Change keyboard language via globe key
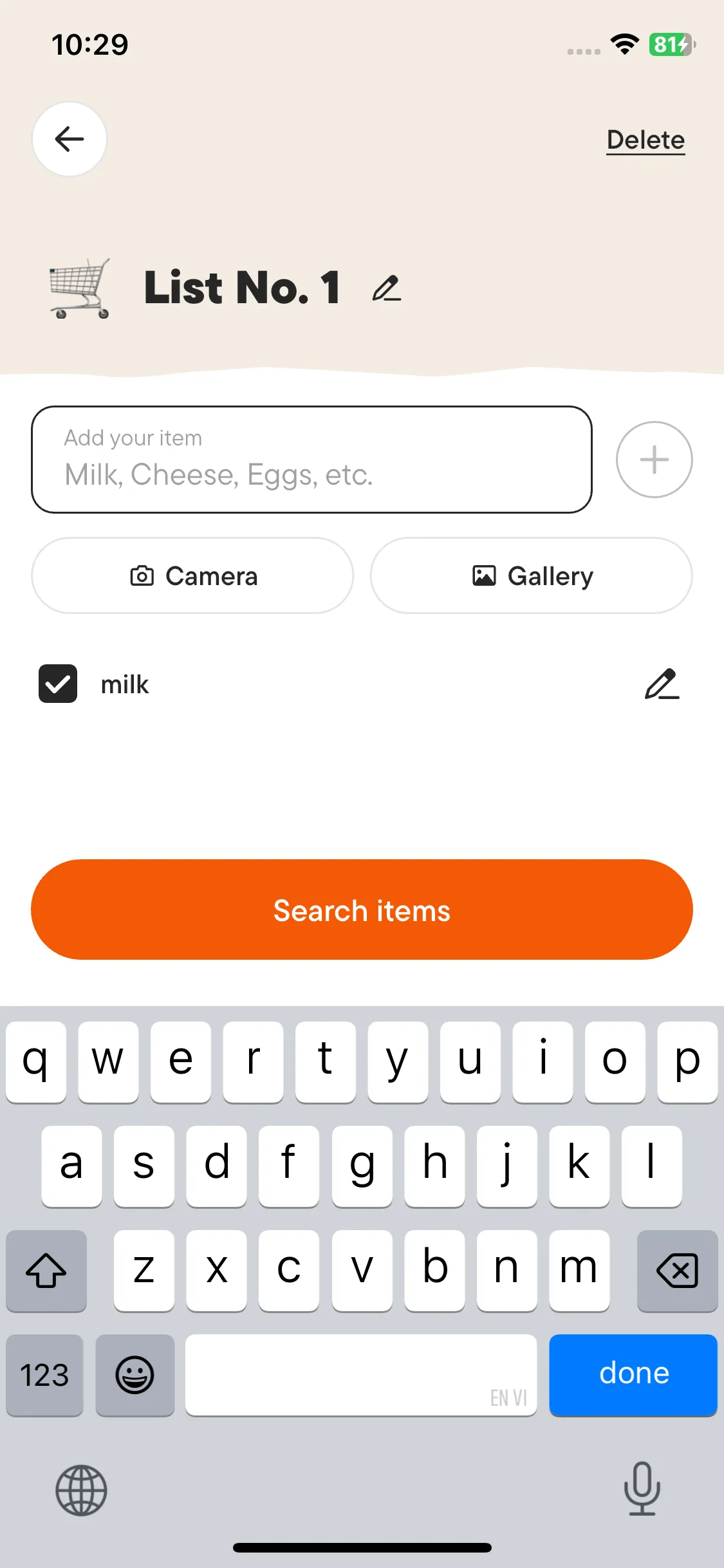Viewport: 724px width, 1568px height. click(81, 1490)
